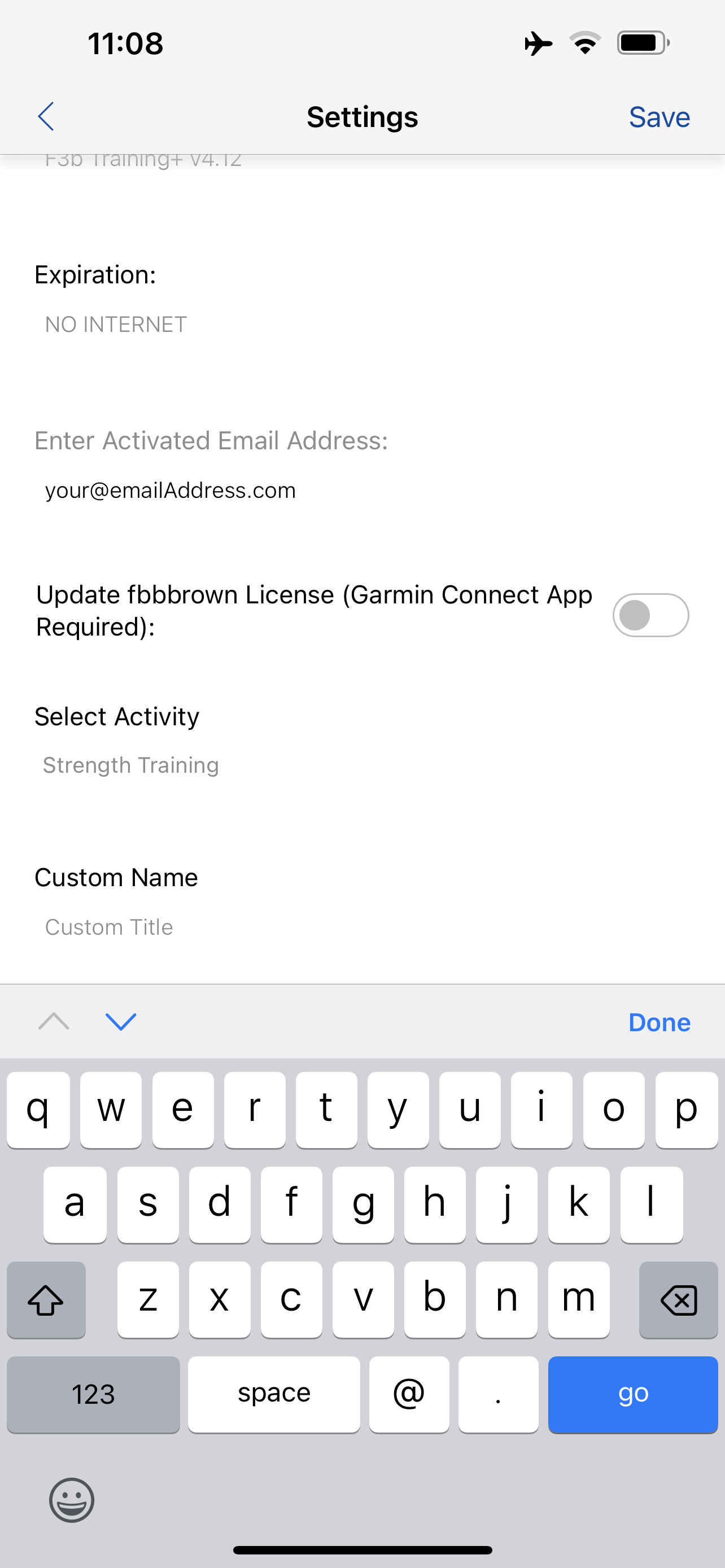Viewport: 725px width, 1568px height.
Task: Go back from Settings
Action: pos(46,116)
